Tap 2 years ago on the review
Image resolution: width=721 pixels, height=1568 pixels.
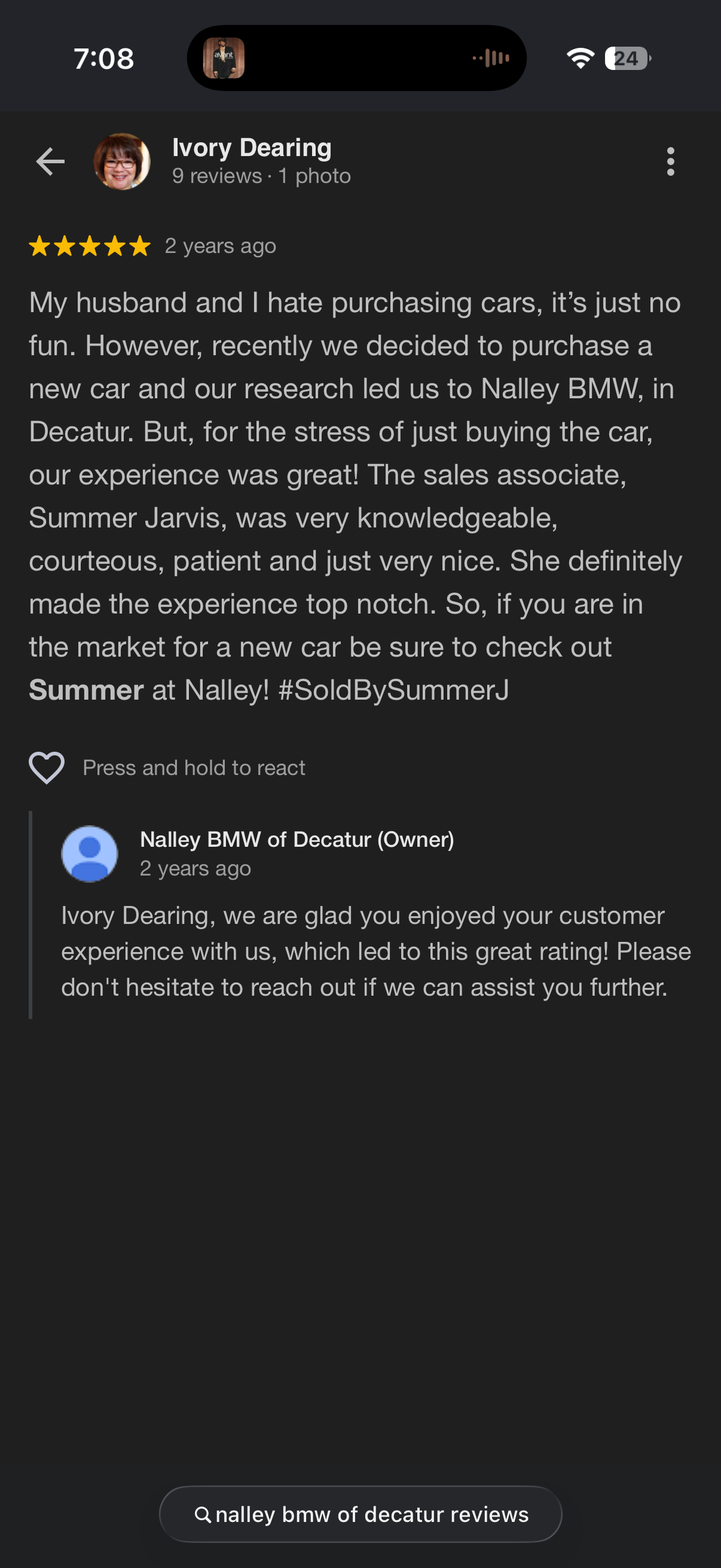click(219, 246)
